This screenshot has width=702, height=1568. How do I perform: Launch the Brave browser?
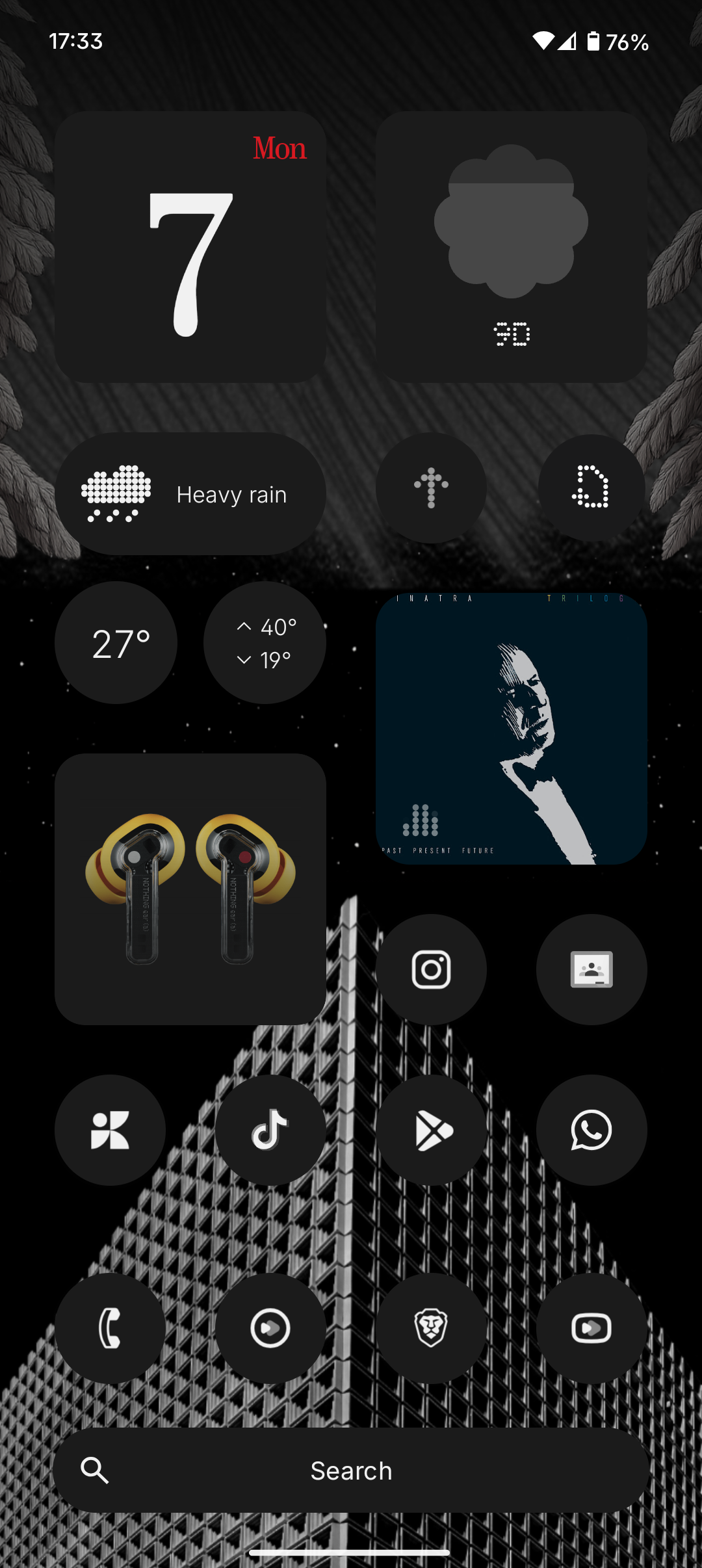(431, 1328)
